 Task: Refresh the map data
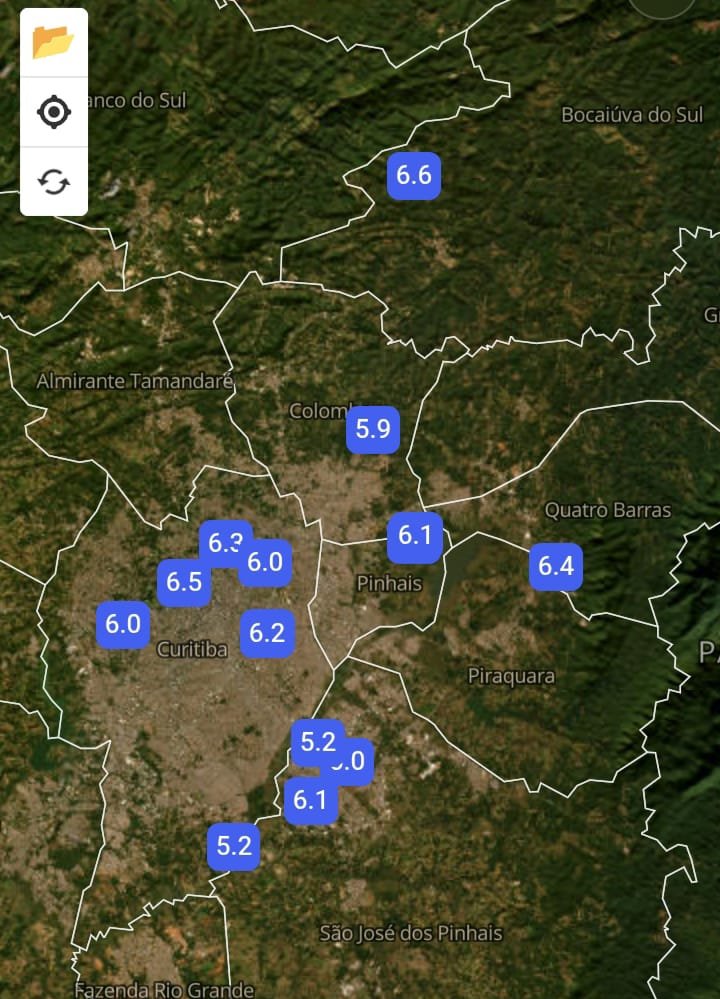(x=54, y=182)
